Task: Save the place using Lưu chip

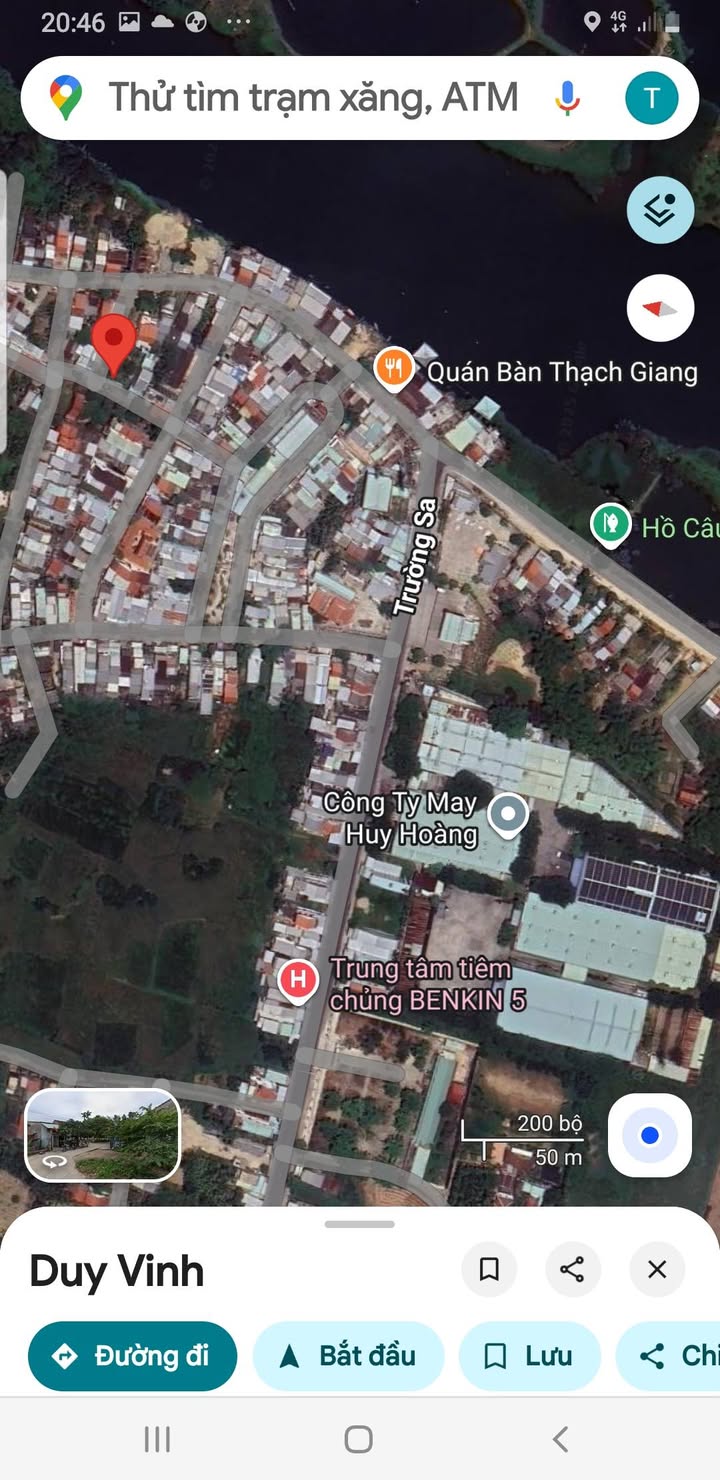Action: 529,1356
